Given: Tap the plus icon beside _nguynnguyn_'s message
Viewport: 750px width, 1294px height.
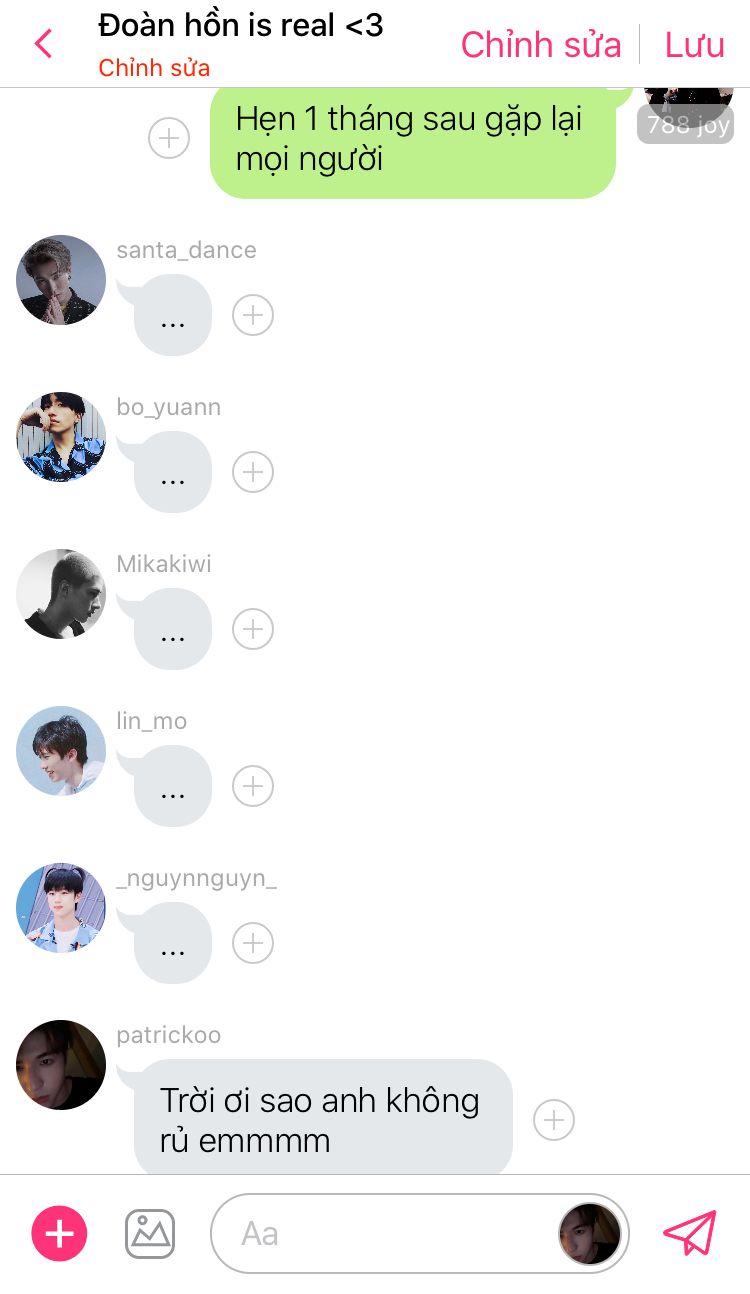Looking at the screenshot, I should (x=253, y=943).
